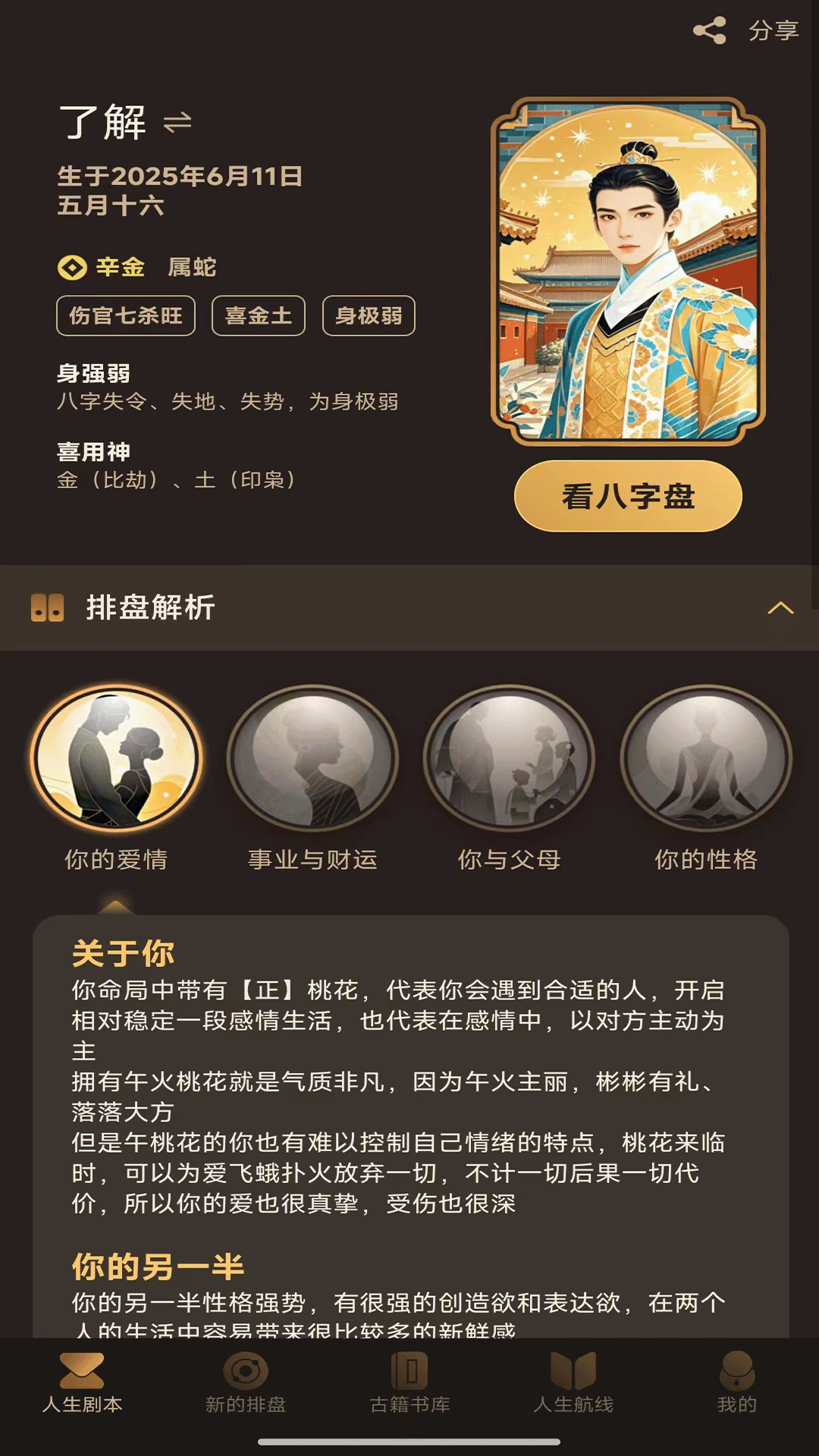This screenshot has height=1456, width=819.
Task: Open the 看八字盘 chart button
Action: click(628, 496)
